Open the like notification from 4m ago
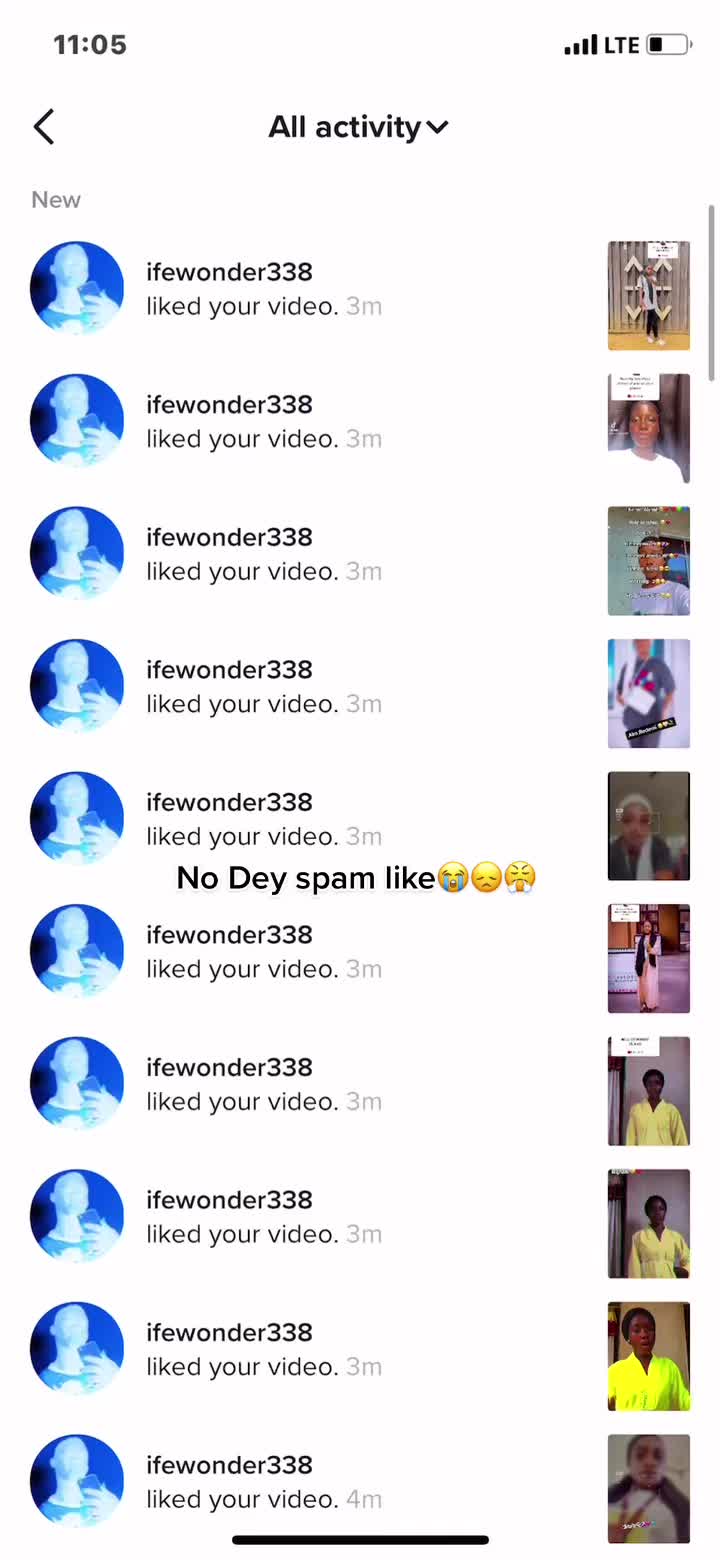 tap(264, 1481)
